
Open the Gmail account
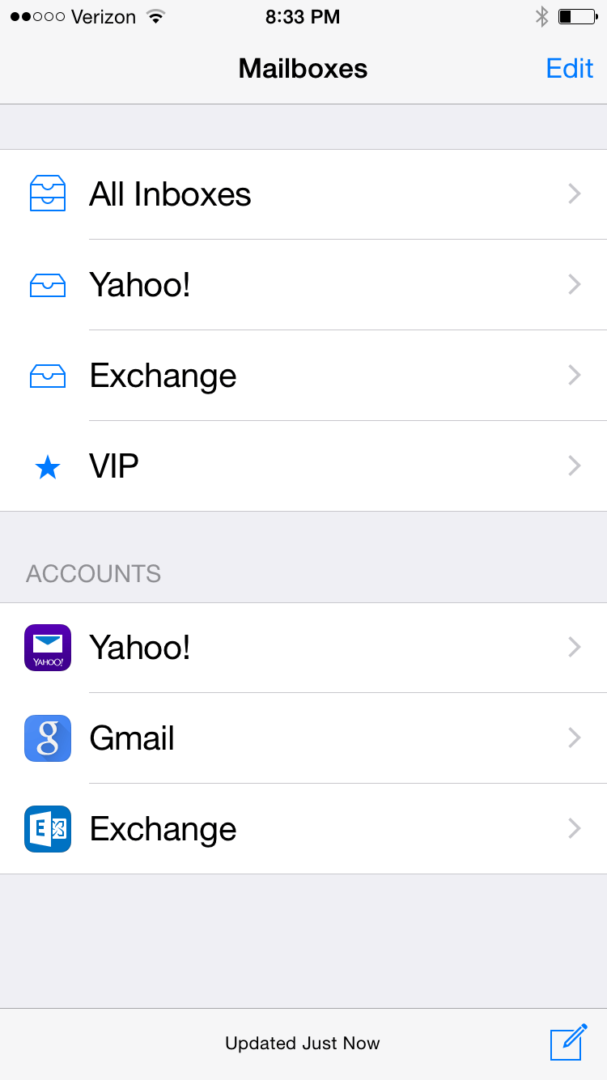[303, 738]
